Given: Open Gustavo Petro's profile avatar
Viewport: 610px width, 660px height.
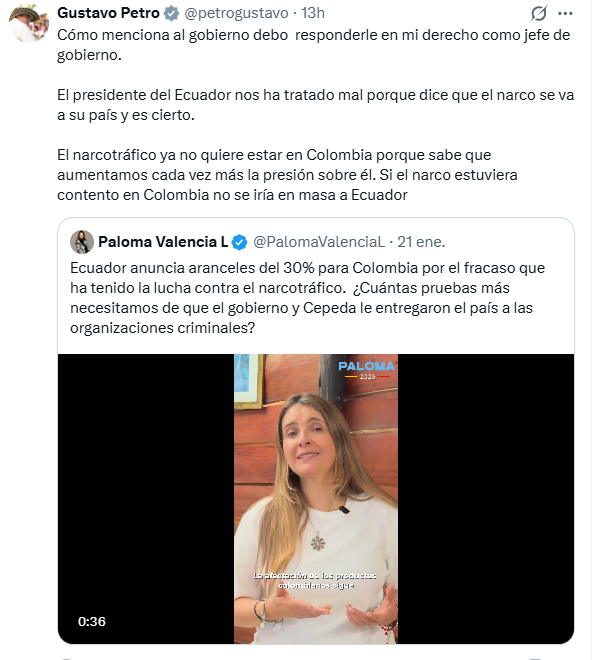Looking at the screenshot, I should pyautogui.click(x=27, y=24).
